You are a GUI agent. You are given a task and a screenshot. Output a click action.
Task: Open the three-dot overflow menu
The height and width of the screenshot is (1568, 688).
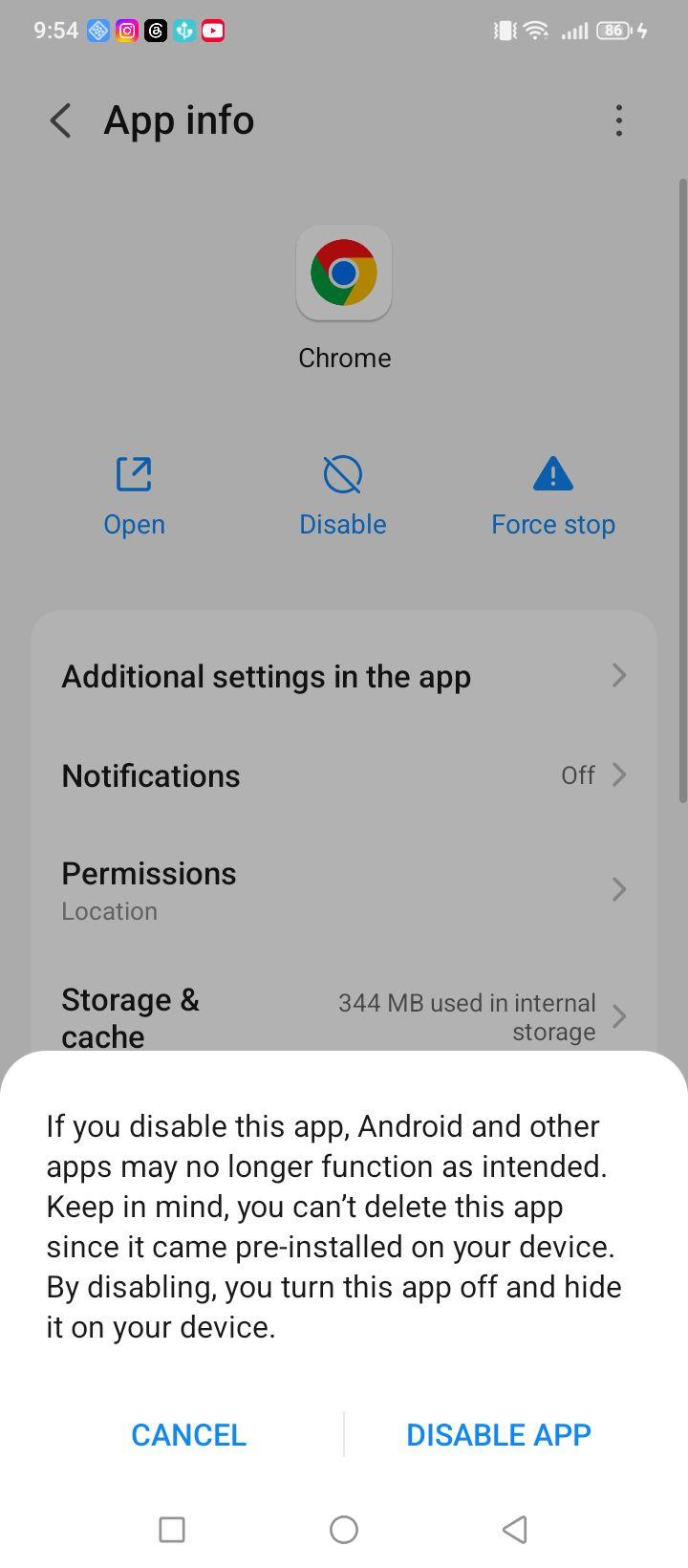click(x=619, y=120)
